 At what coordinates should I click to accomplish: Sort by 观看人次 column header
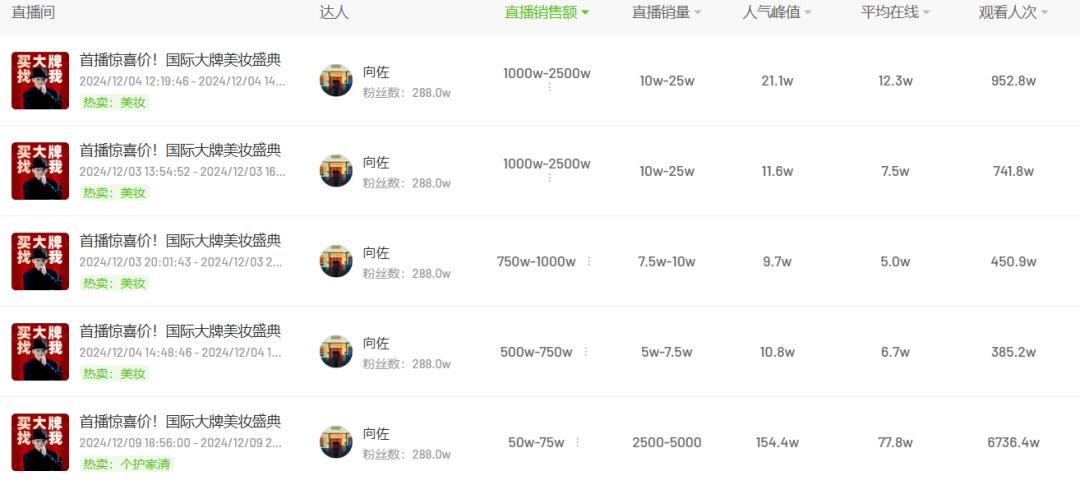(x=1013, y=12)
